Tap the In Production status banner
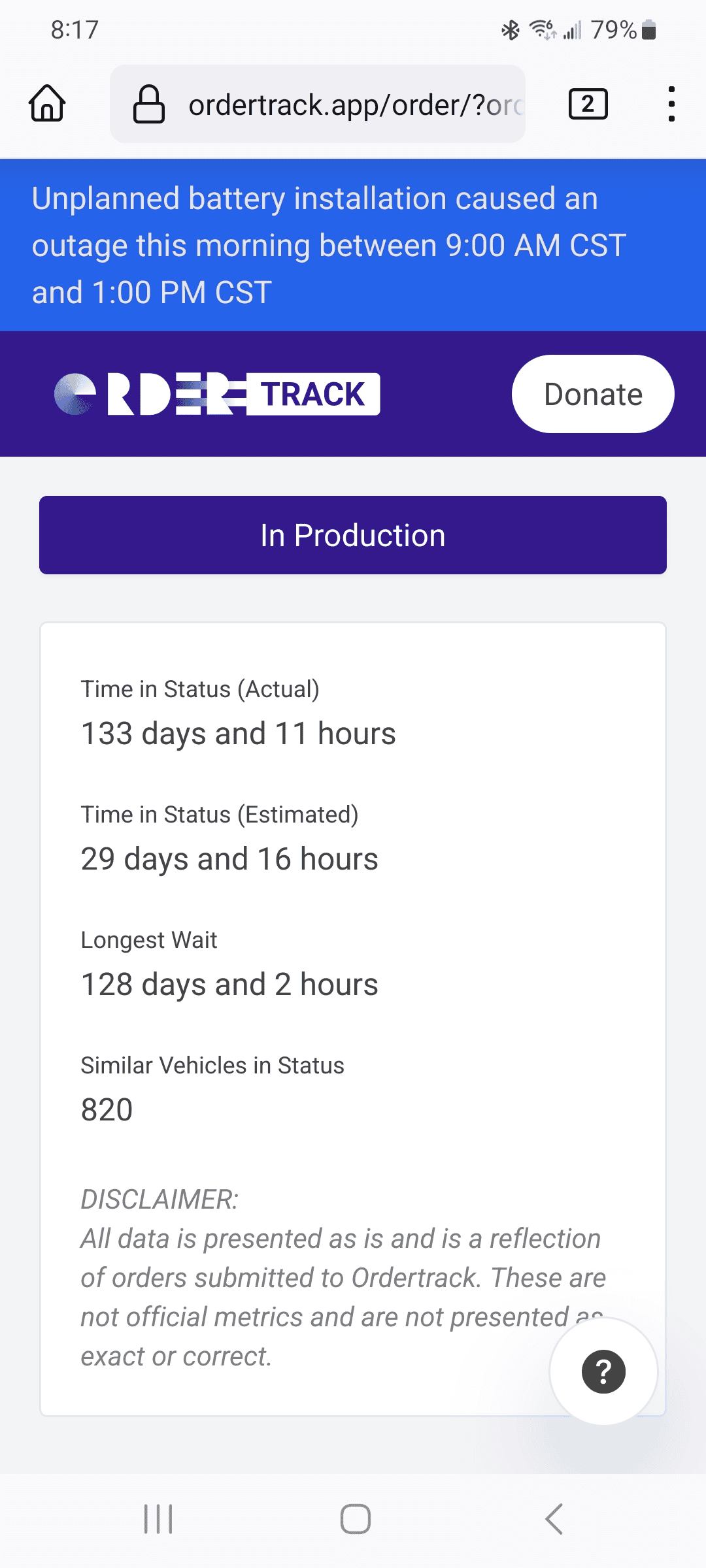706x1568 pixels. click(x=353, y=534)
